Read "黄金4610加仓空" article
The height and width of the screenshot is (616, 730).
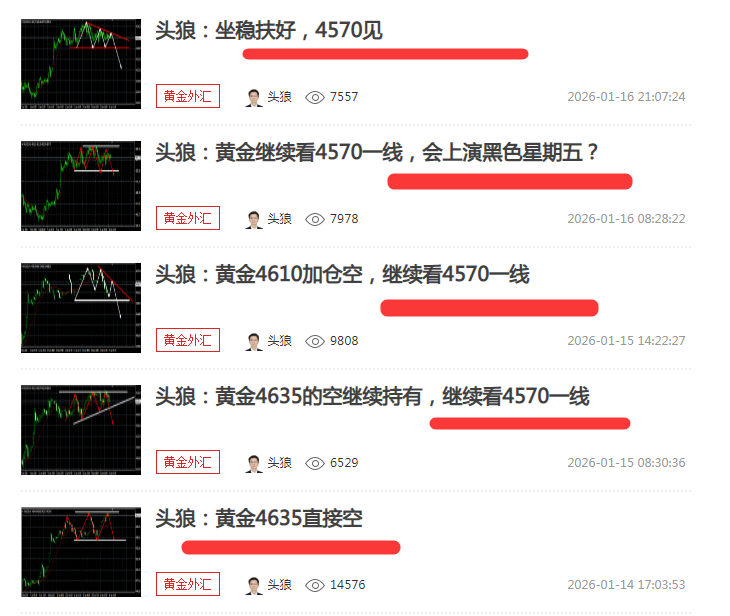click(342, 275)
